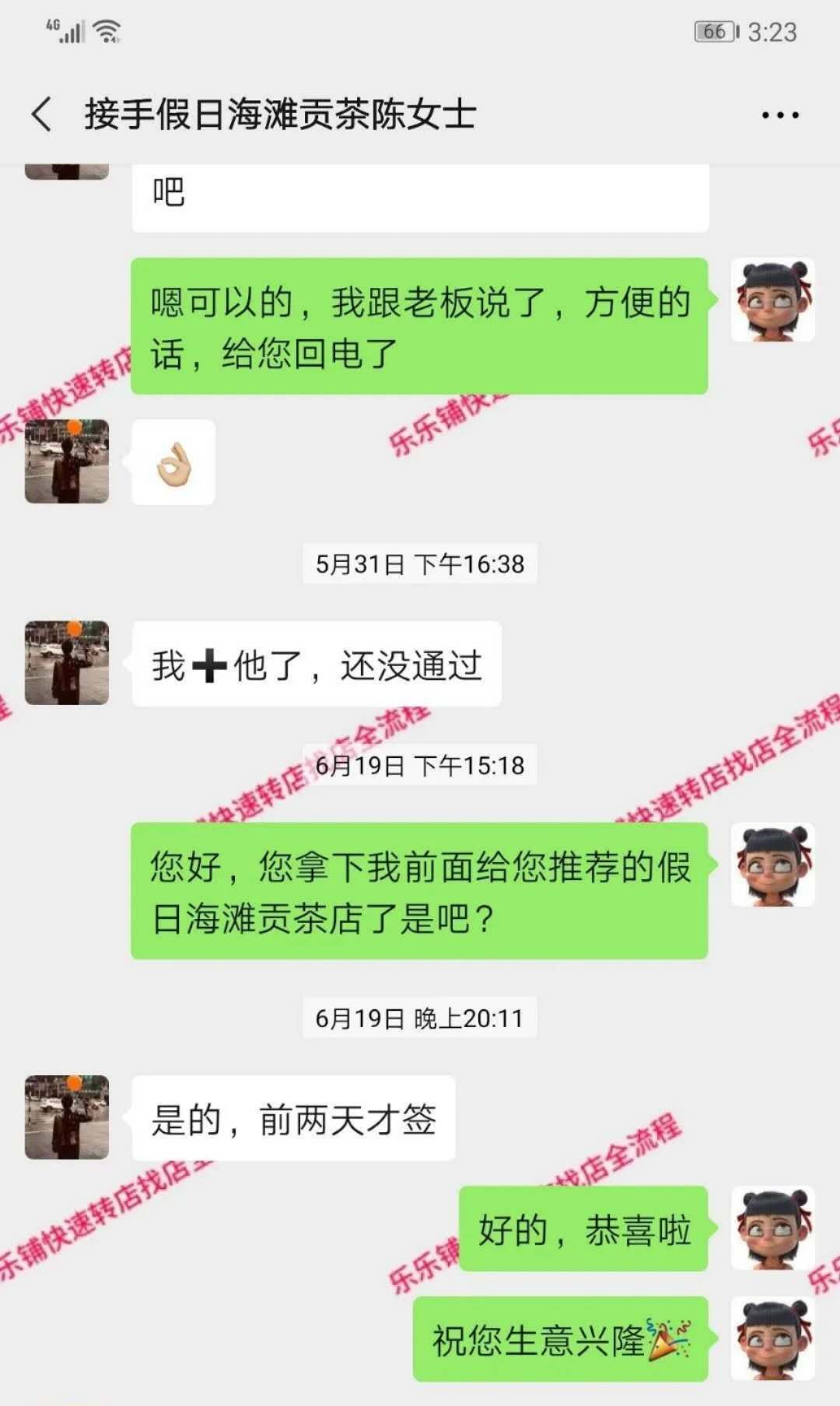Open the three-dot chat options menu
Image resolution: width=840 pixels, height=1406 pixels.
click(779, 115)
